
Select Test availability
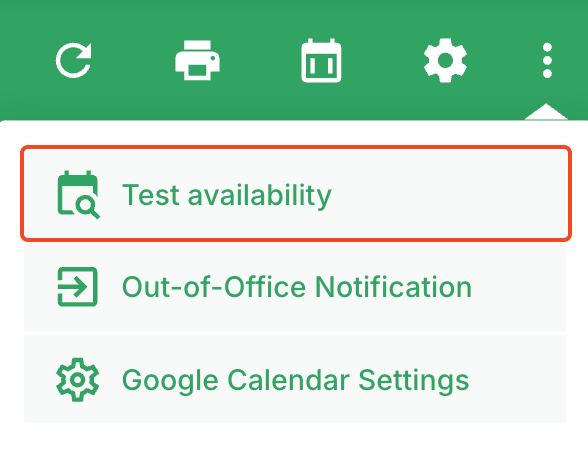[296, 194]
